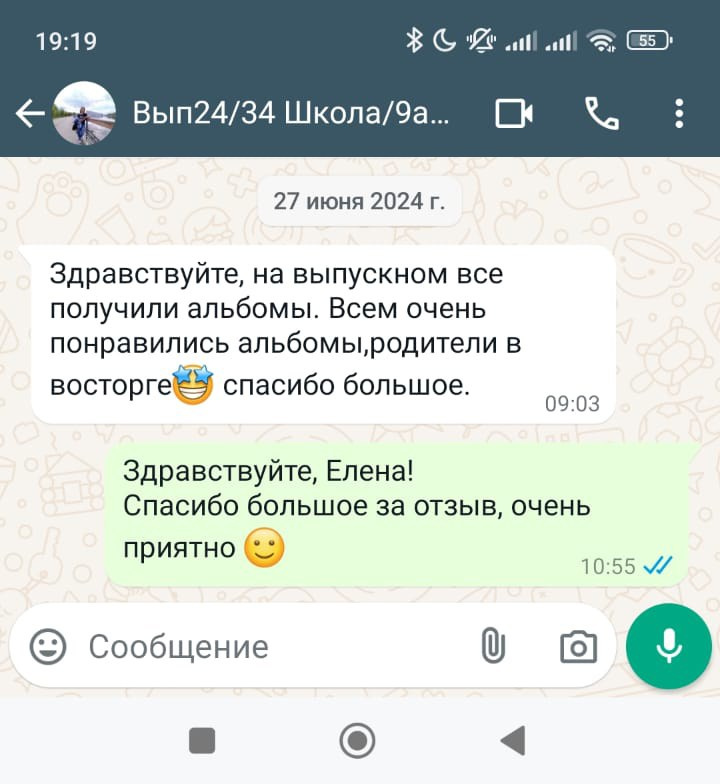The width and height of the screenshot is (720, 784).
Task: Open the three-dot overflow menu
Action: tap(679, 114)
